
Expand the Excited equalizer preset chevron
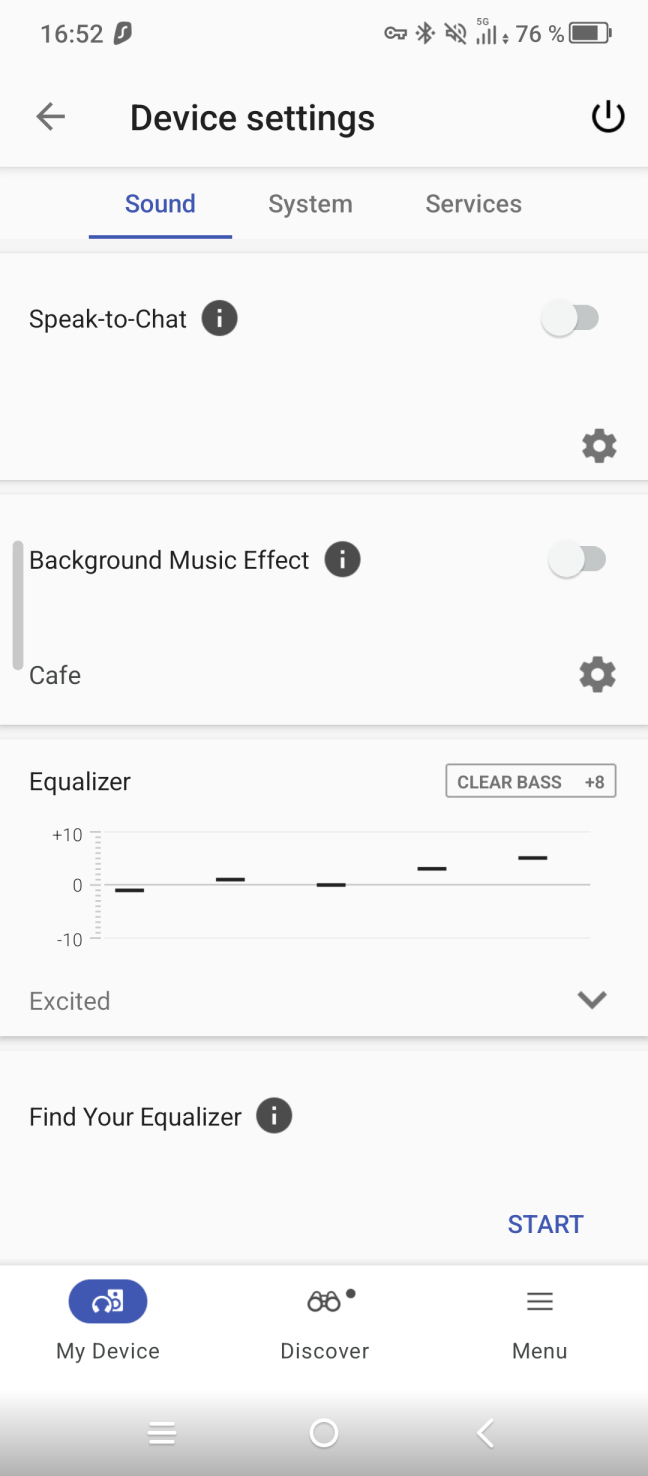click(592, 1000)
